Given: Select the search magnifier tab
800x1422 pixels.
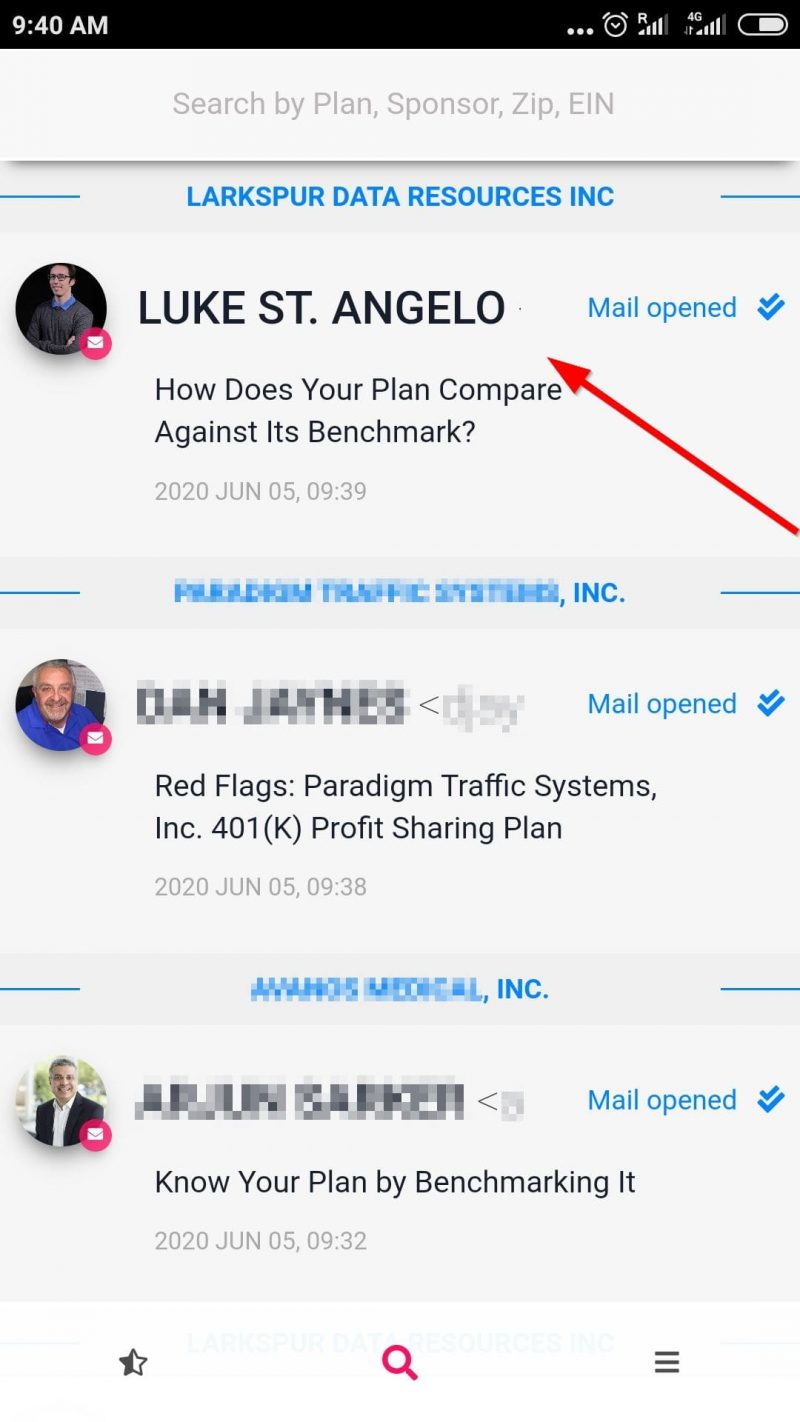Looking at the screenshot, I should pyautogui.click(x=400, y=1362).
